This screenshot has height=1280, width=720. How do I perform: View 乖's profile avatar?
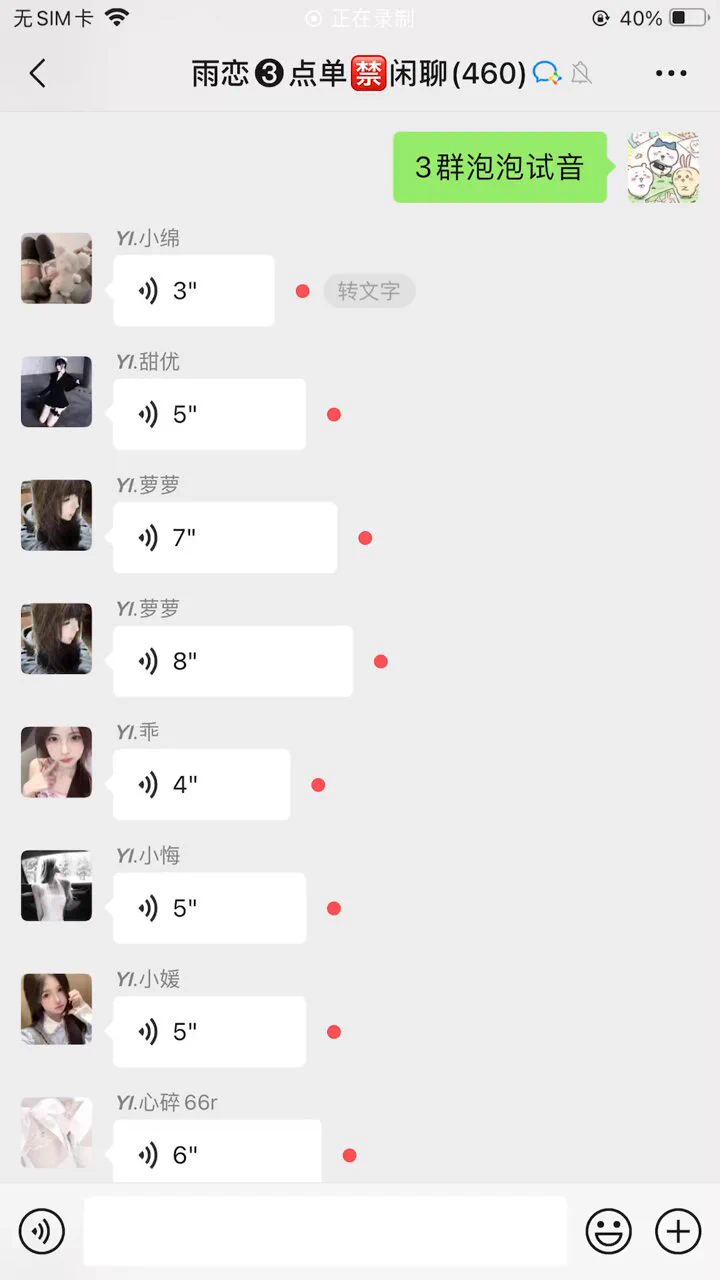pyautogui.click(x=56, y=762)
